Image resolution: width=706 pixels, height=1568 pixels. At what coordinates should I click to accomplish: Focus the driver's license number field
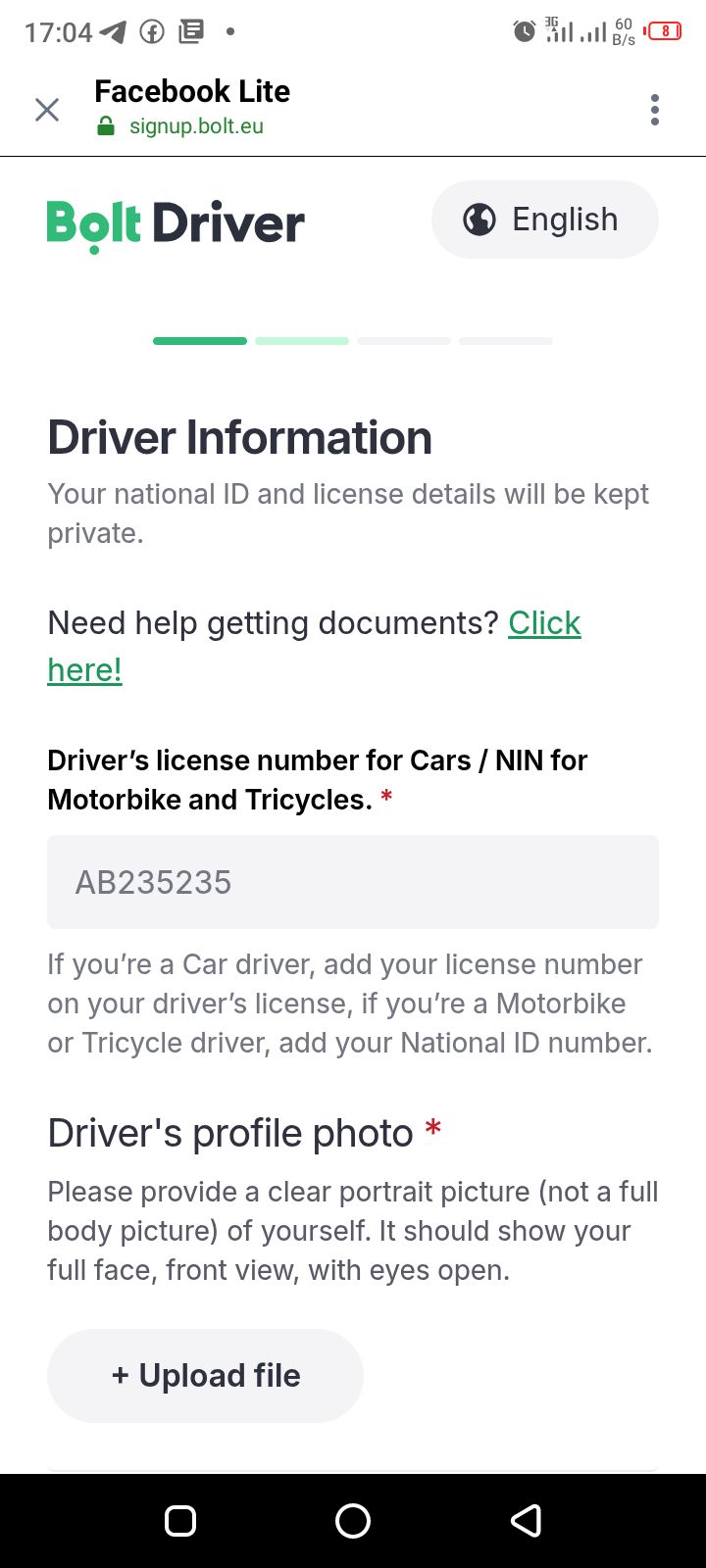353,882
